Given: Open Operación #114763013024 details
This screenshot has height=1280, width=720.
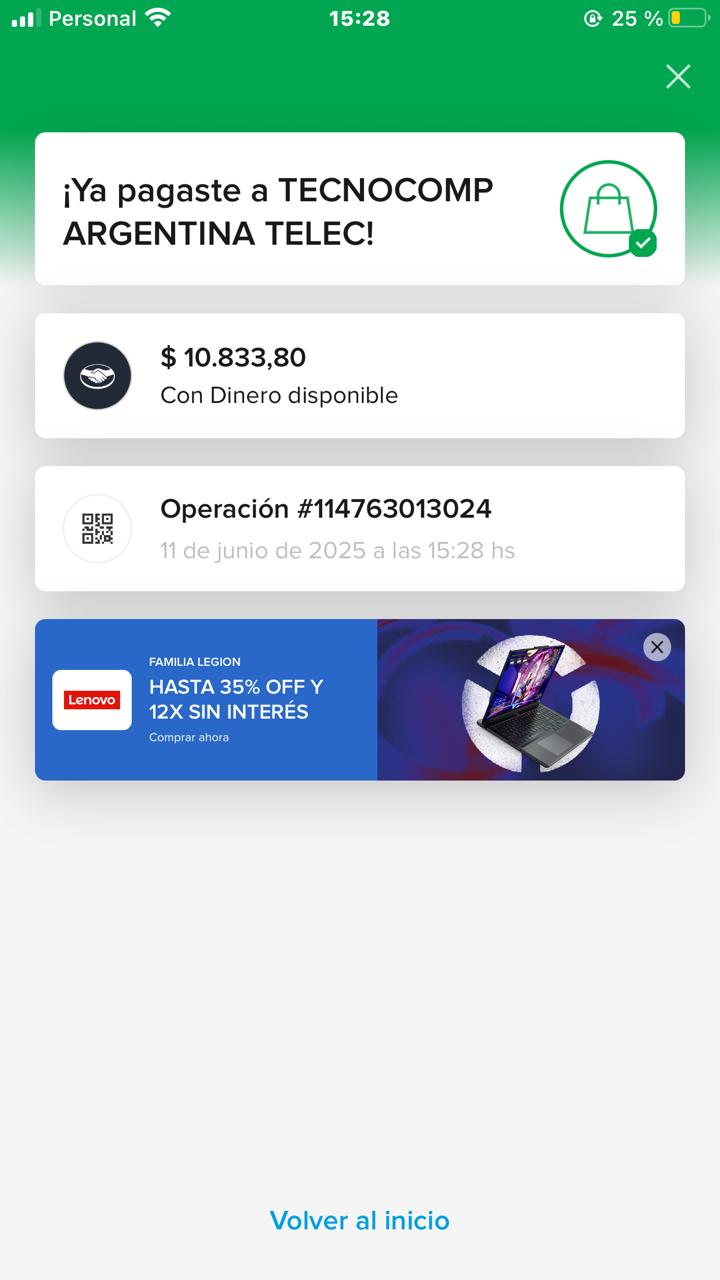Looking at the screenshot, I should coord(360,528).
